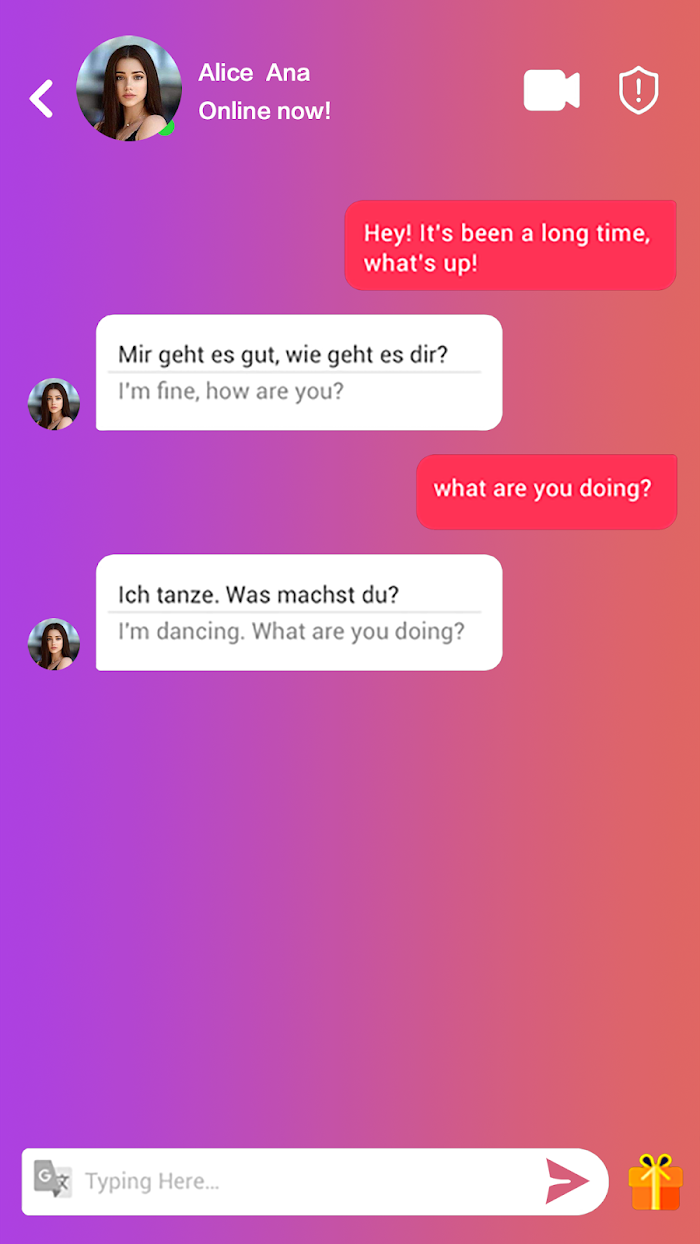
Task: Open Alice Ana's profile picture in header
Action: click(x=129, y=89)
